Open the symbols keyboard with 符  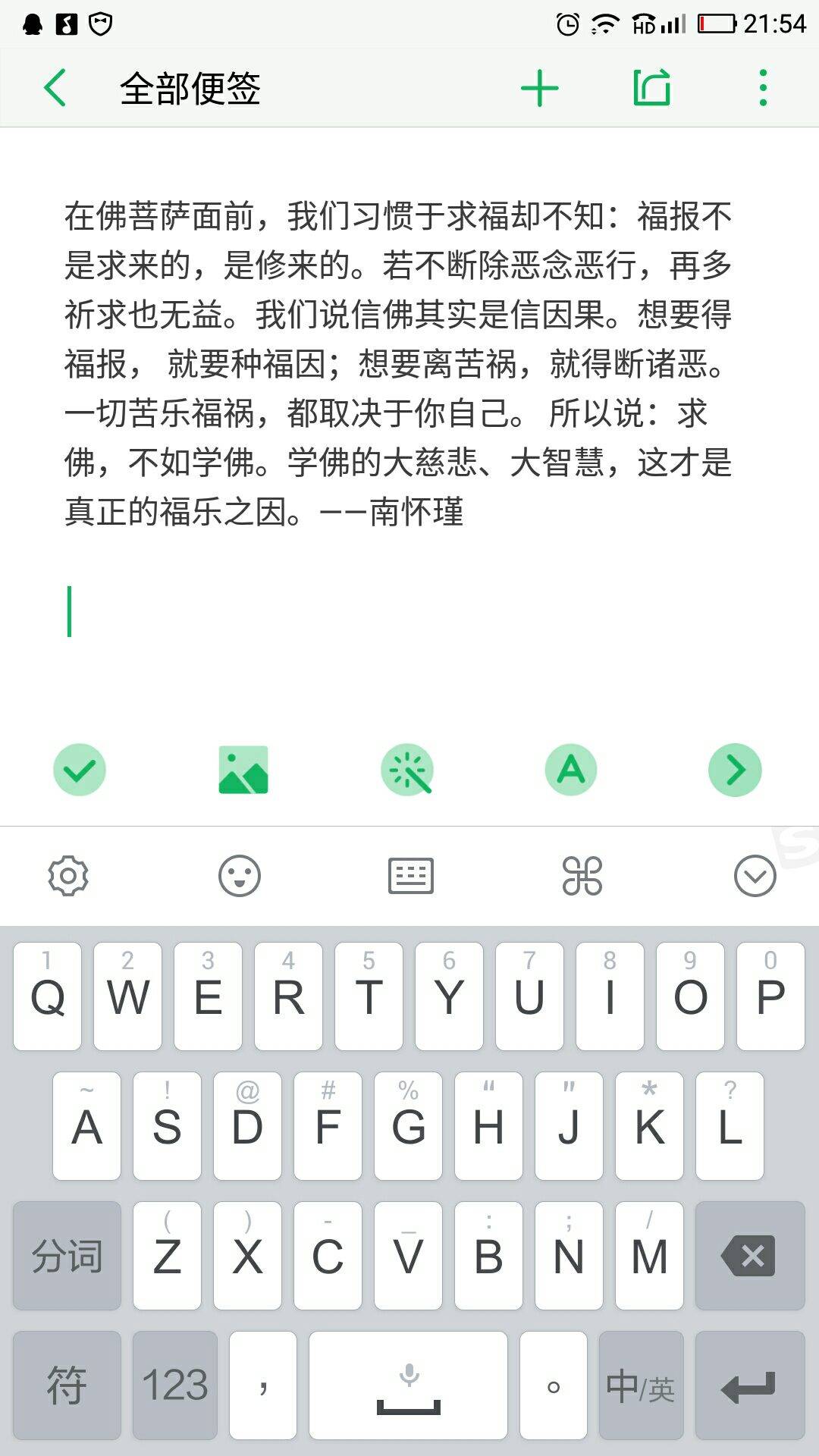(67, 1385)
